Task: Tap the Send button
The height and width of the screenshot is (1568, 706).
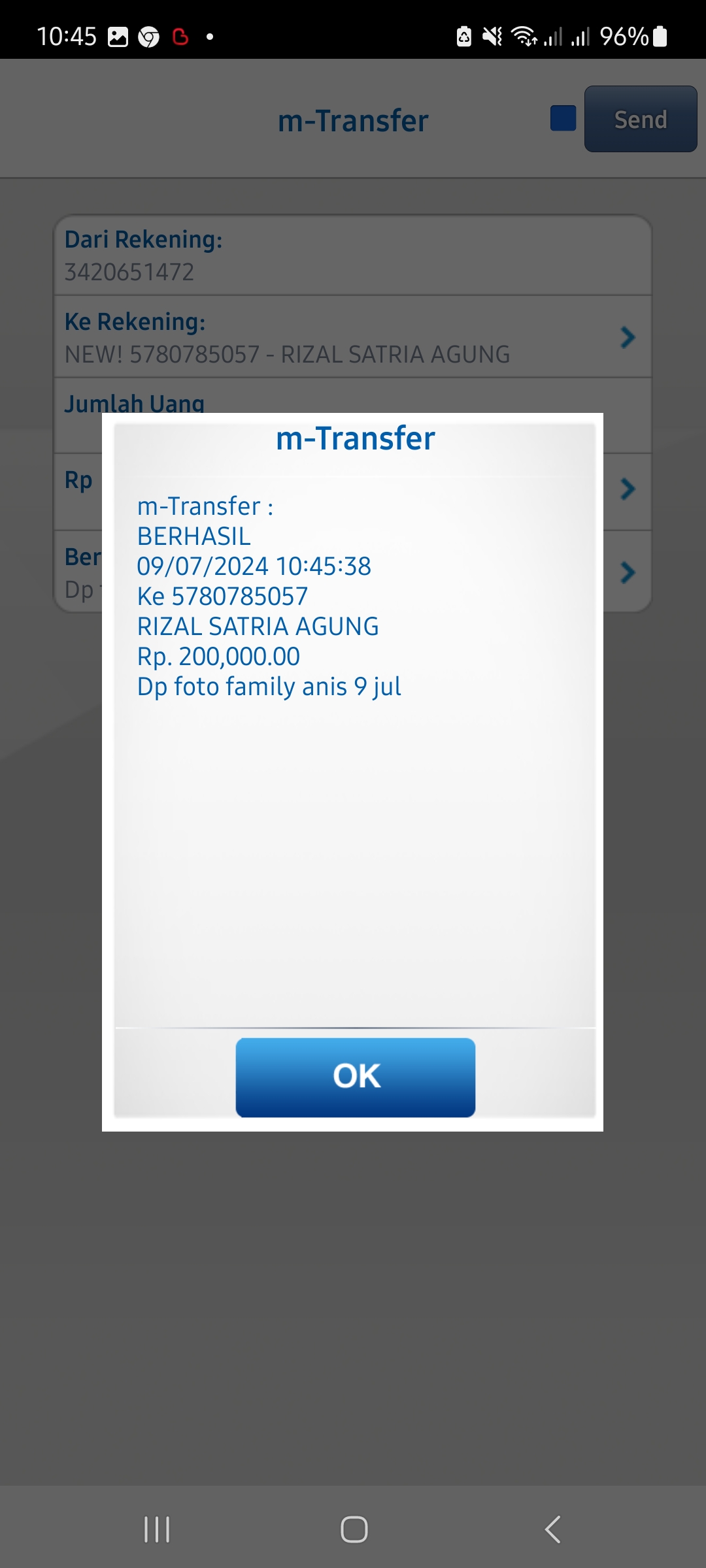Action: pos(640,120)
